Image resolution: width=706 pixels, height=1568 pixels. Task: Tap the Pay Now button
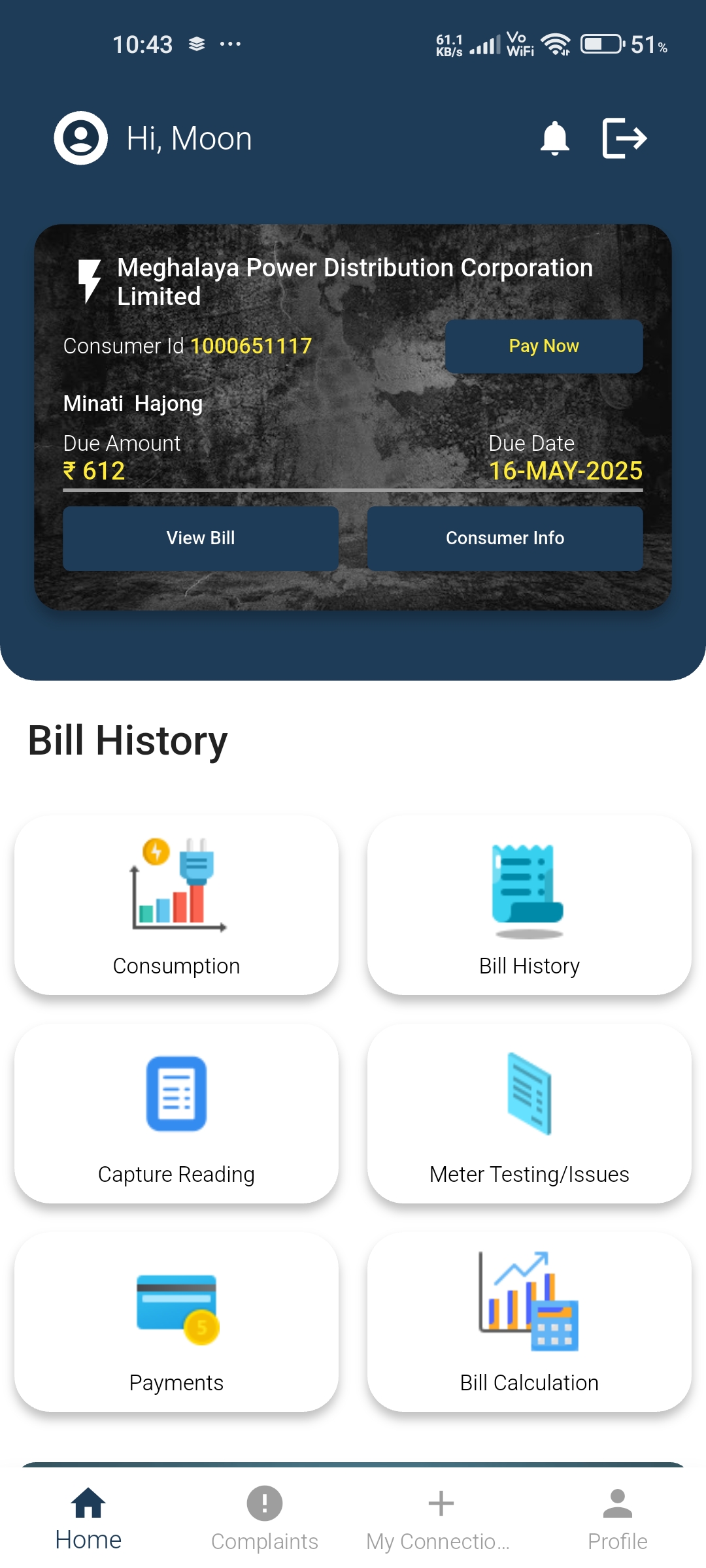[544, 346]
